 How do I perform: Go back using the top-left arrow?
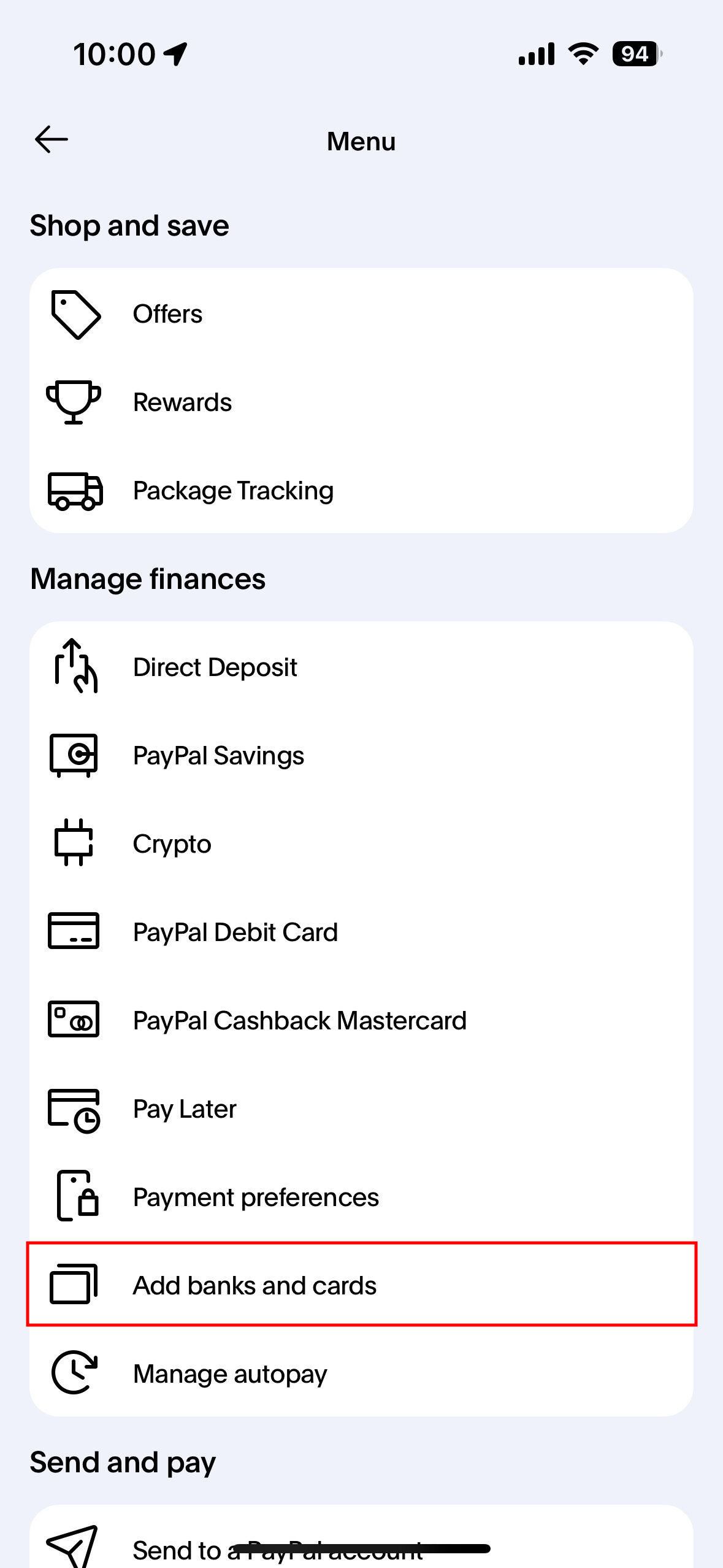click(52, 140)
